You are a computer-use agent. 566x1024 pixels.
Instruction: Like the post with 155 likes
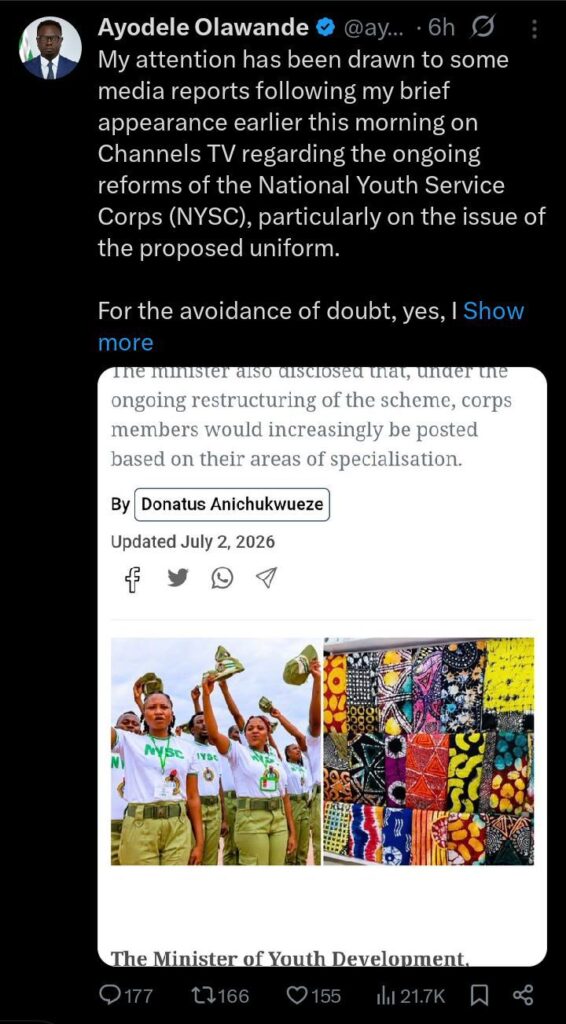tap(314, 995)
